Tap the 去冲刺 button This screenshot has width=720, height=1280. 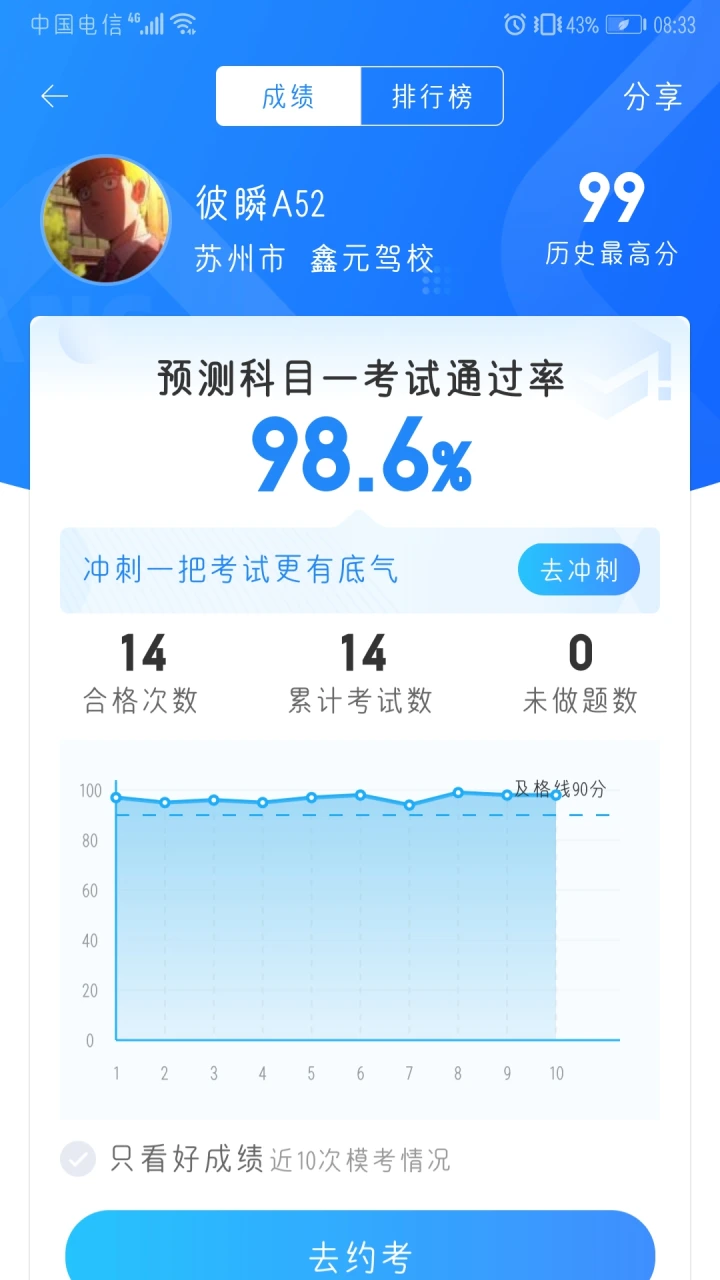pyautogui.click(x=579, y=570)
